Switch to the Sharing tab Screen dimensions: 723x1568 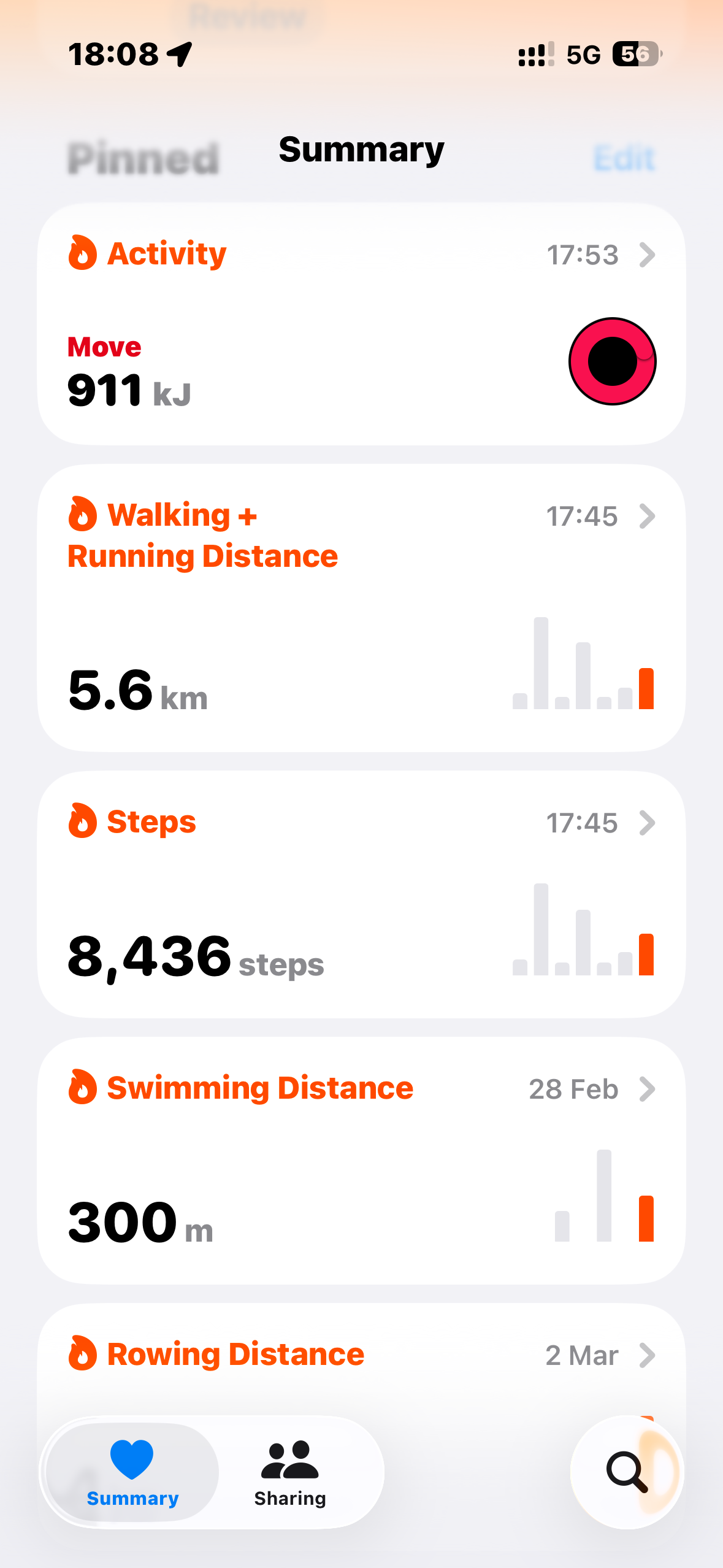(x=290, y=1472)
